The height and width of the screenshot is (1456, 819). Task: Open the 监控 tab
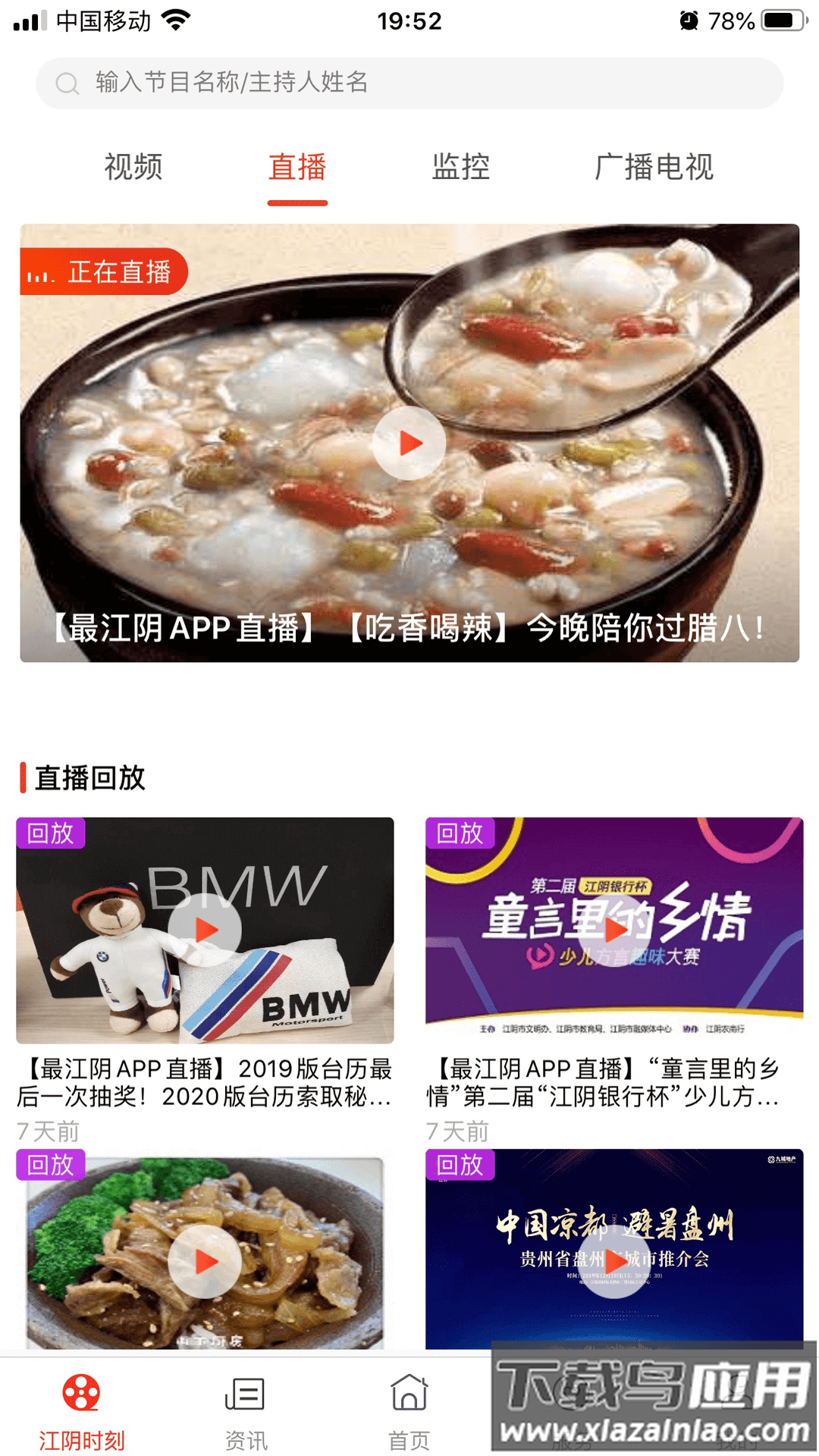(460, 167)
